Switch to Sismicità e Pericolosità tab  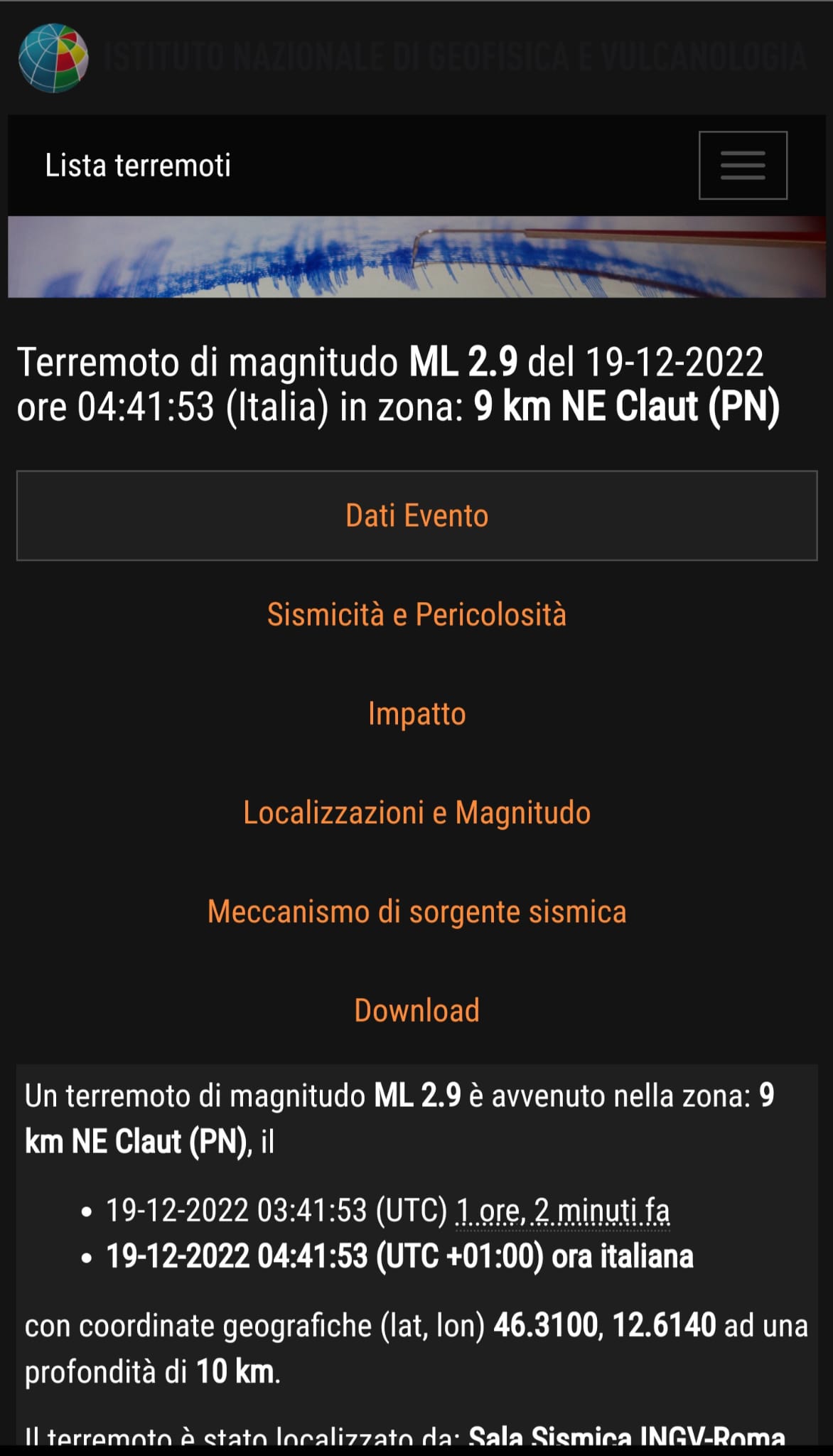pyautogui.click(x=416, y=614)
